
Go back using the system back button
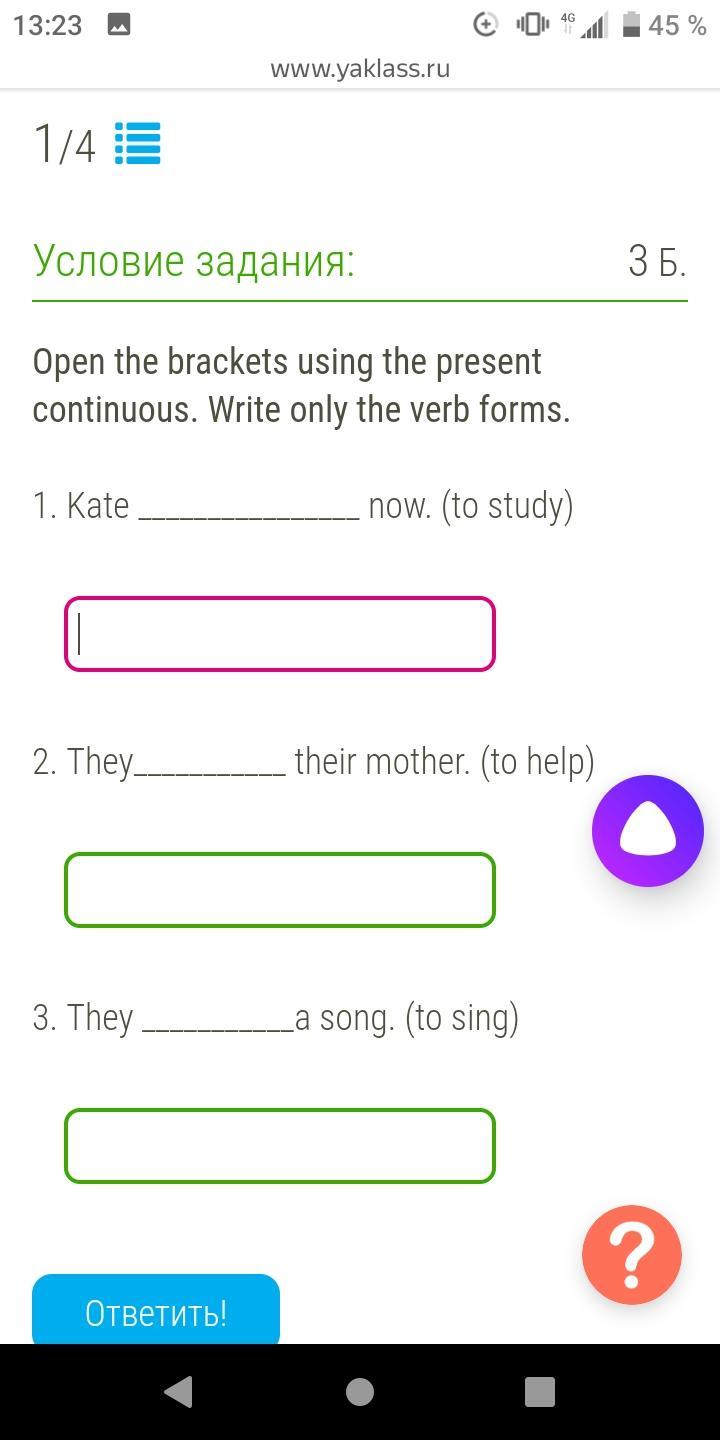pos(178,1392)
